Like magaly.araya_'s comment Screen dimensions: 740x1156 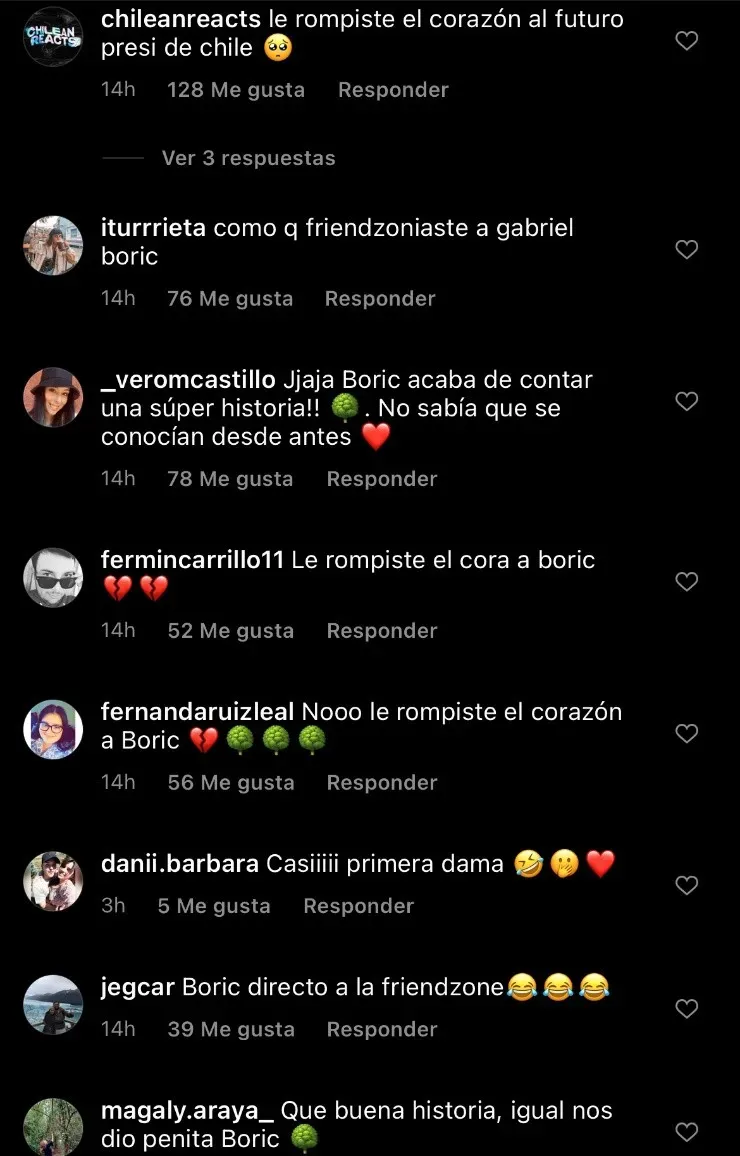[x=686, y=1132]
